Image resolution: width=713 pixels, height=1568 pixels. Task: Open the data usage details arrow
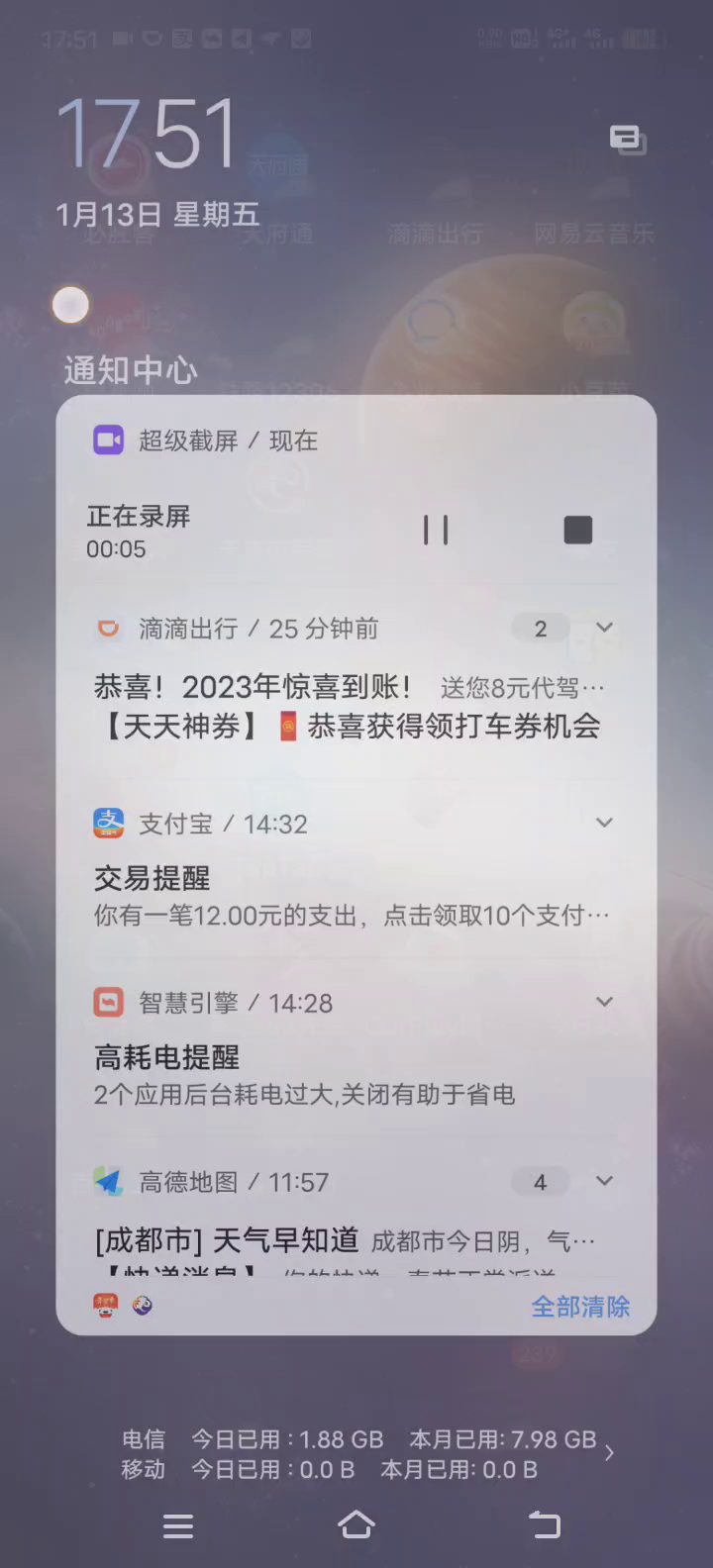609,1453
